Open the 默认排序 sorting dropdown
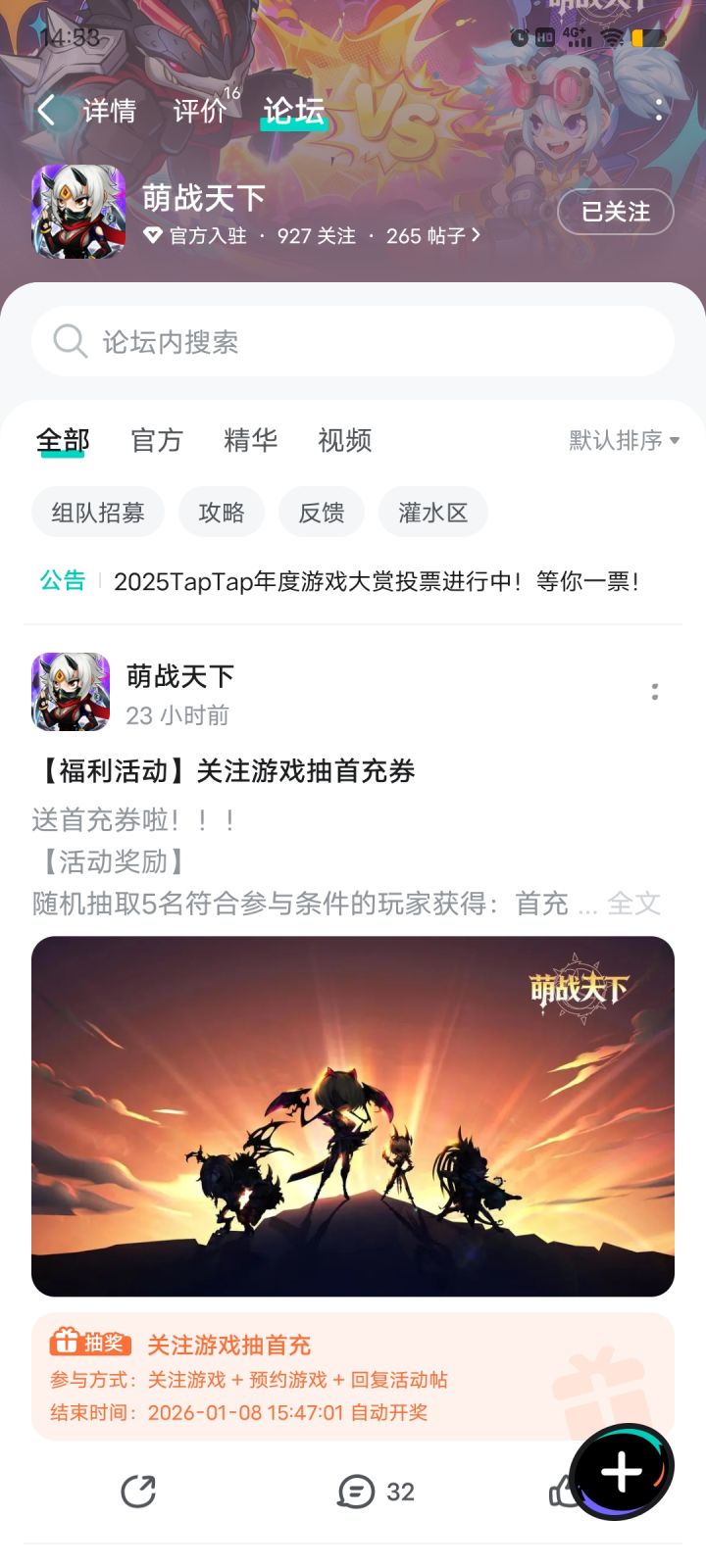 621,441
